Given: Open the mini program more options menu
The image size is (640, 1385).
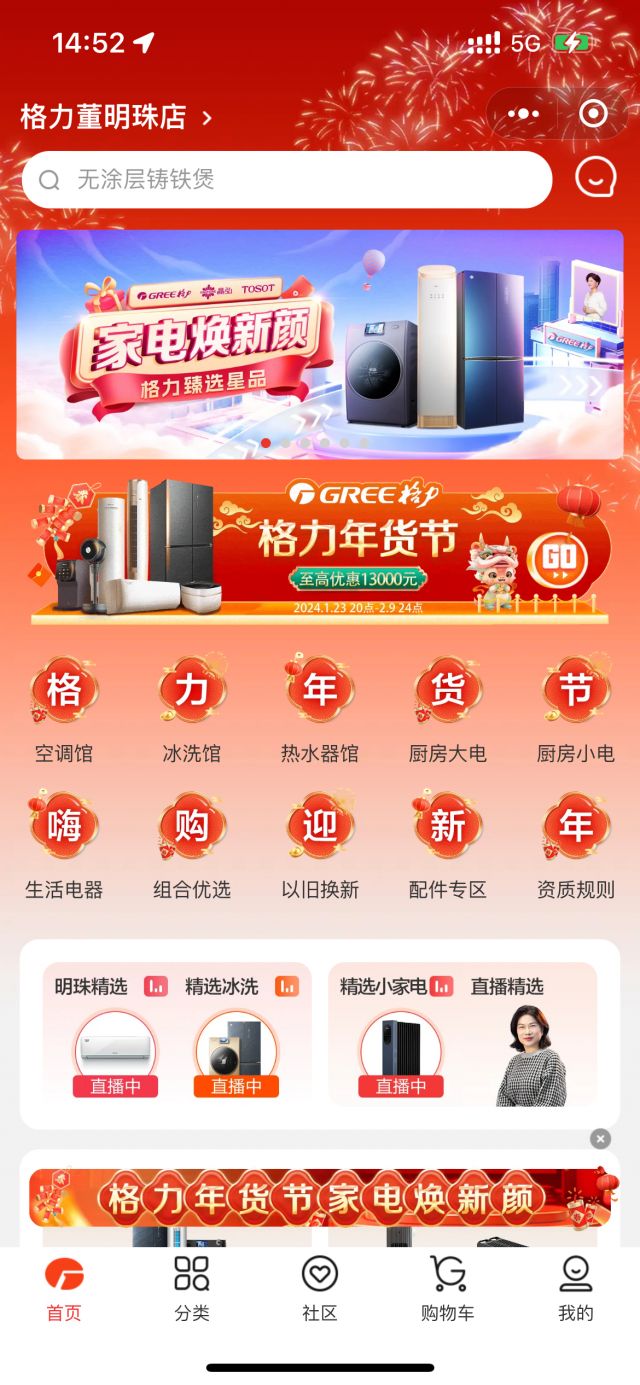Looking at the screenshot, I should coord(523,114).
